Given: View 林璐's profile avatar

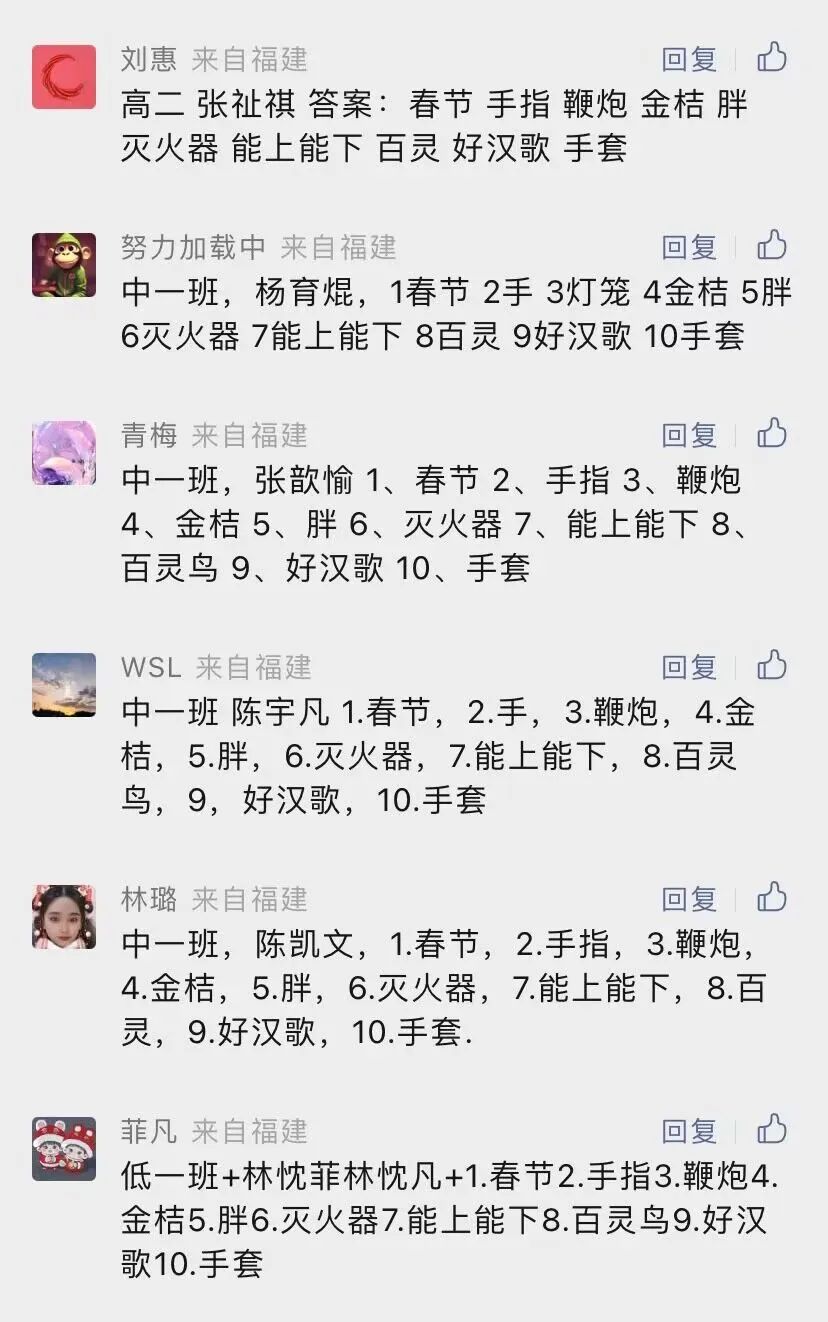Looking at the screenshot, I should coord(64,917).
